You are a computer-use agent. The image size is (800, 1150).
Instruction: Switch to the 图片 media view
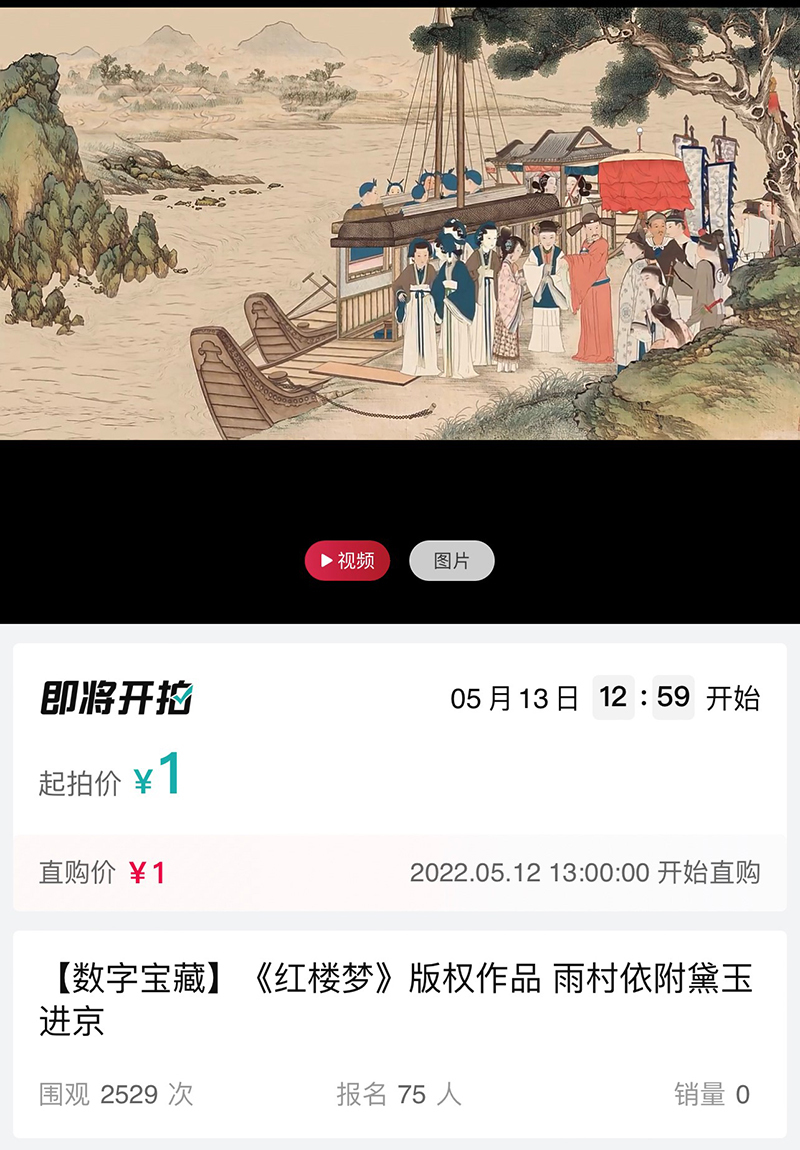[x=451, y=561]
